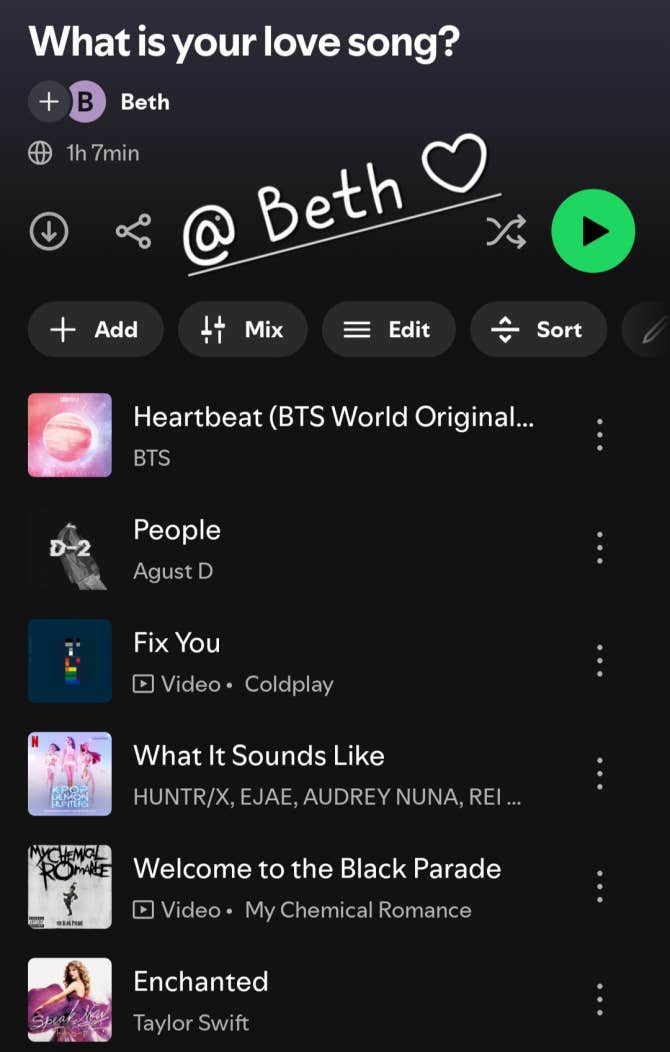
Task: Play the playlist with the green button
Action: coord(593,231)
